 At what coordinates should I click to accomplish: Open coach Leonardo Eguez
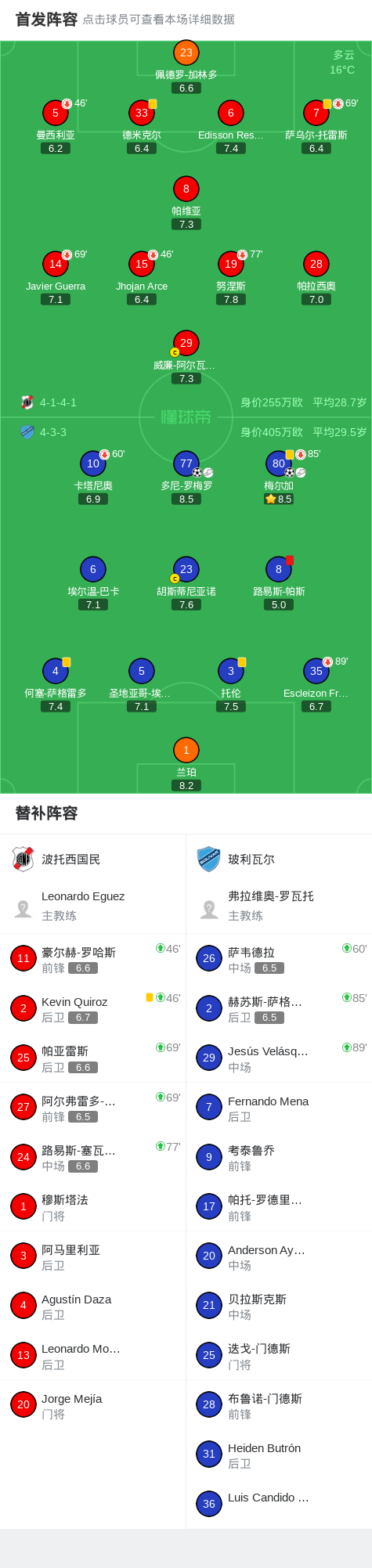coord(92,906)
